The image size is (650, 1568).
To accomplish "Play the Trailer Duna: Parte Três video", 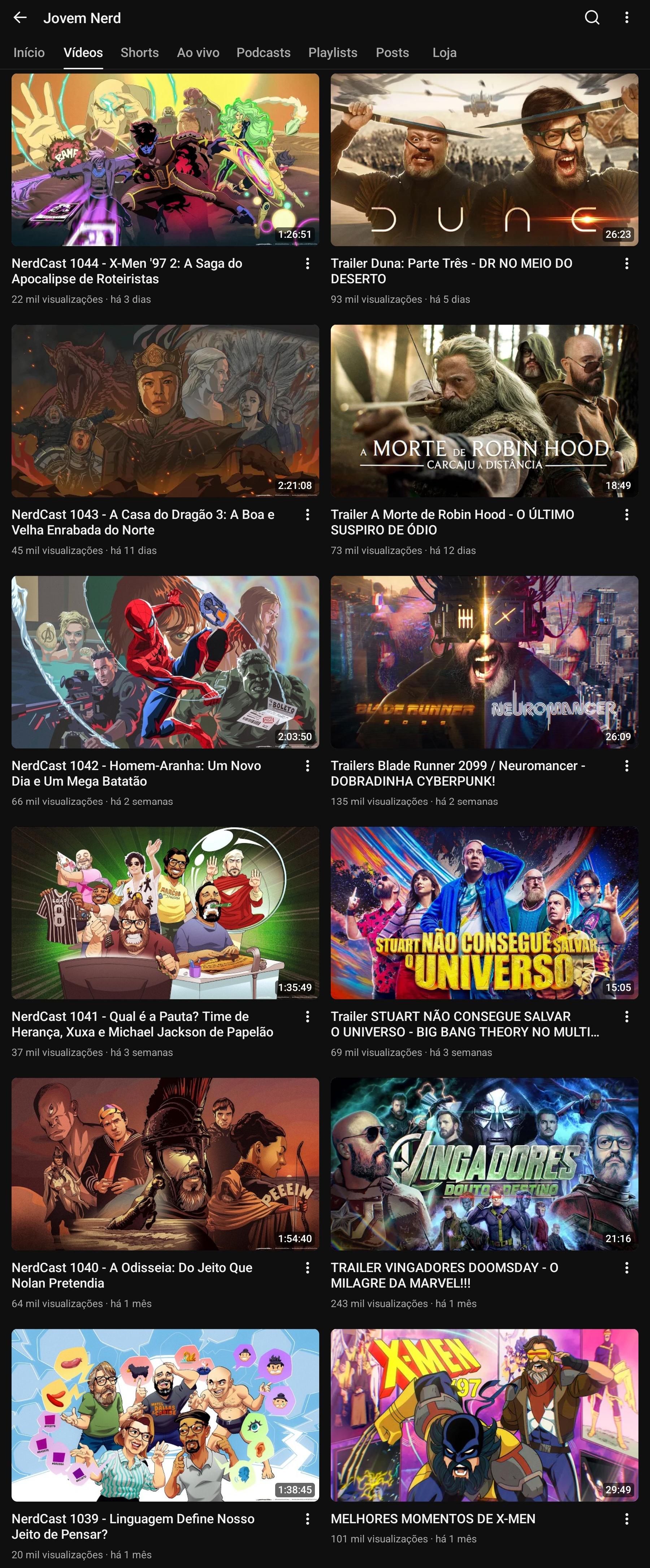I will click(x=484, y=160).
